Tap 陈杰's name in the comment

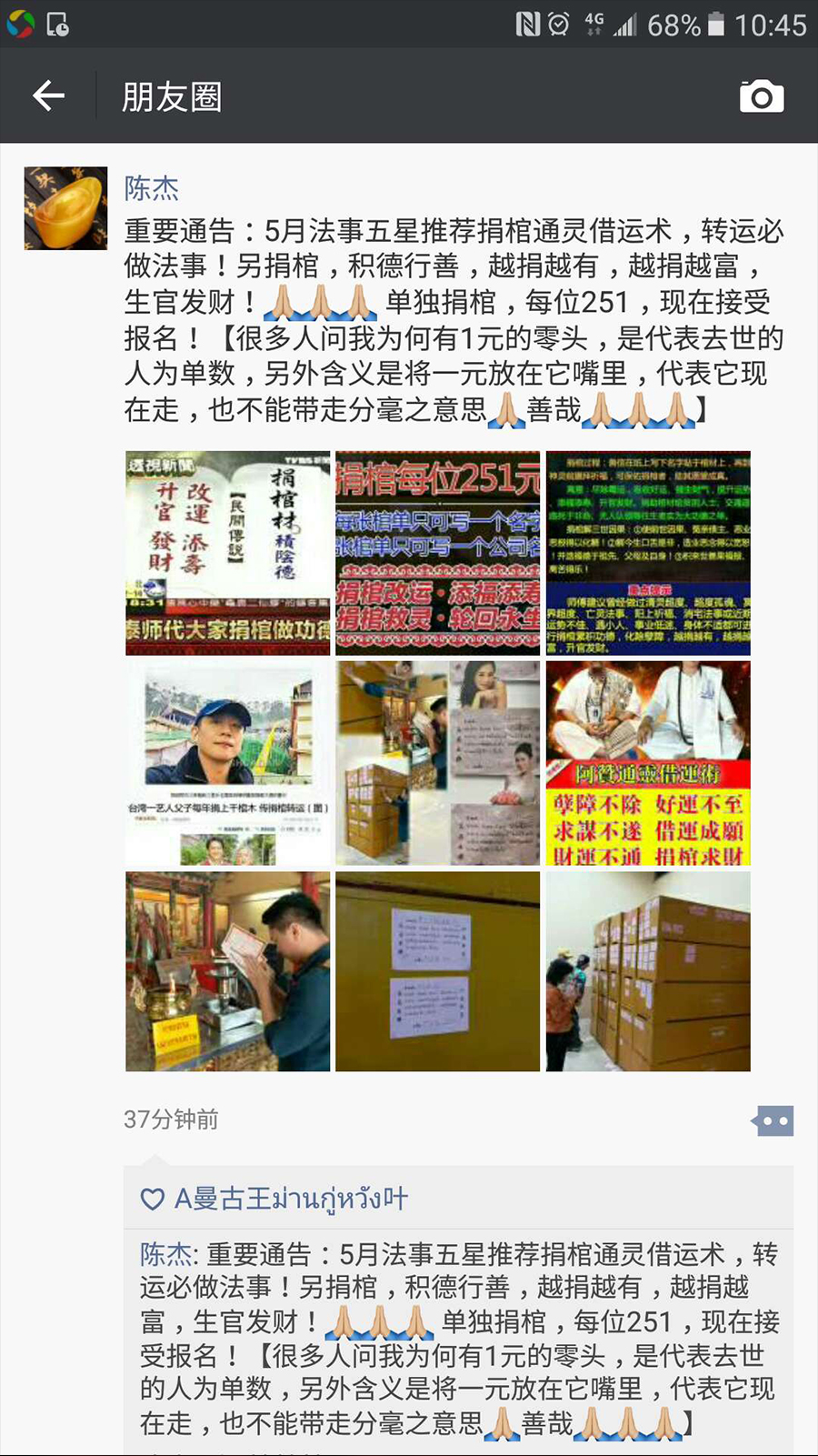165,1255
